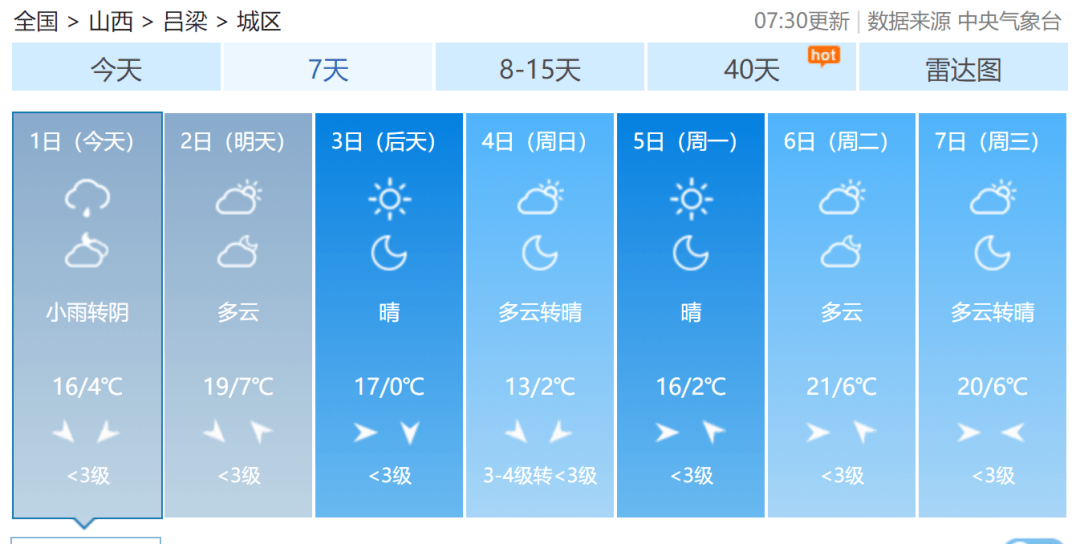Switch to the 今天 tab
Screen dimensions: 1080x544
click(116, 69)
